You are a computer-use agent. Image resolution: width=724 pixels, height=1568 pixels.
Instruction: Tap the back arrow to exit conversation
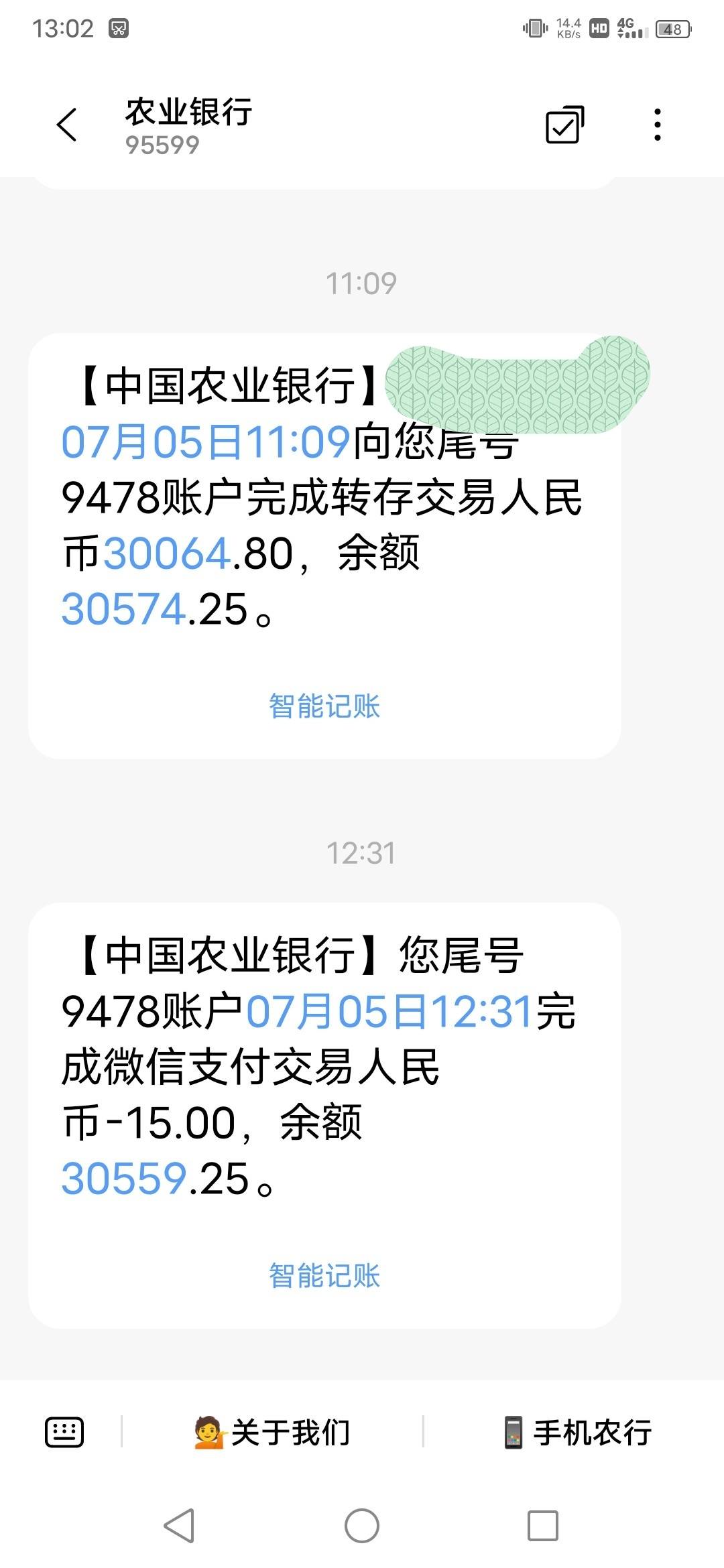point(67,125)
